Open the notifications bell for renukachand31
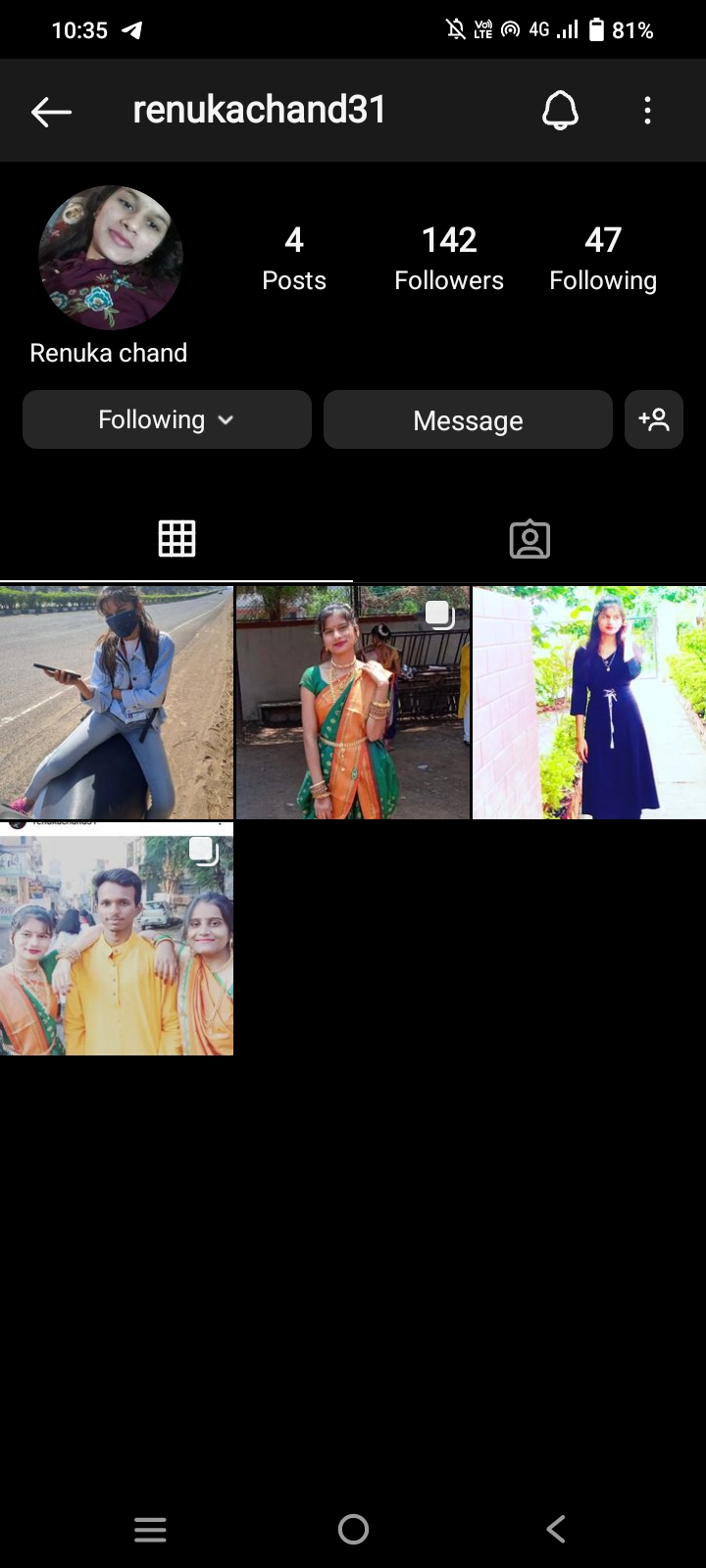The image size is (706, 1568). tap(560, 111)
